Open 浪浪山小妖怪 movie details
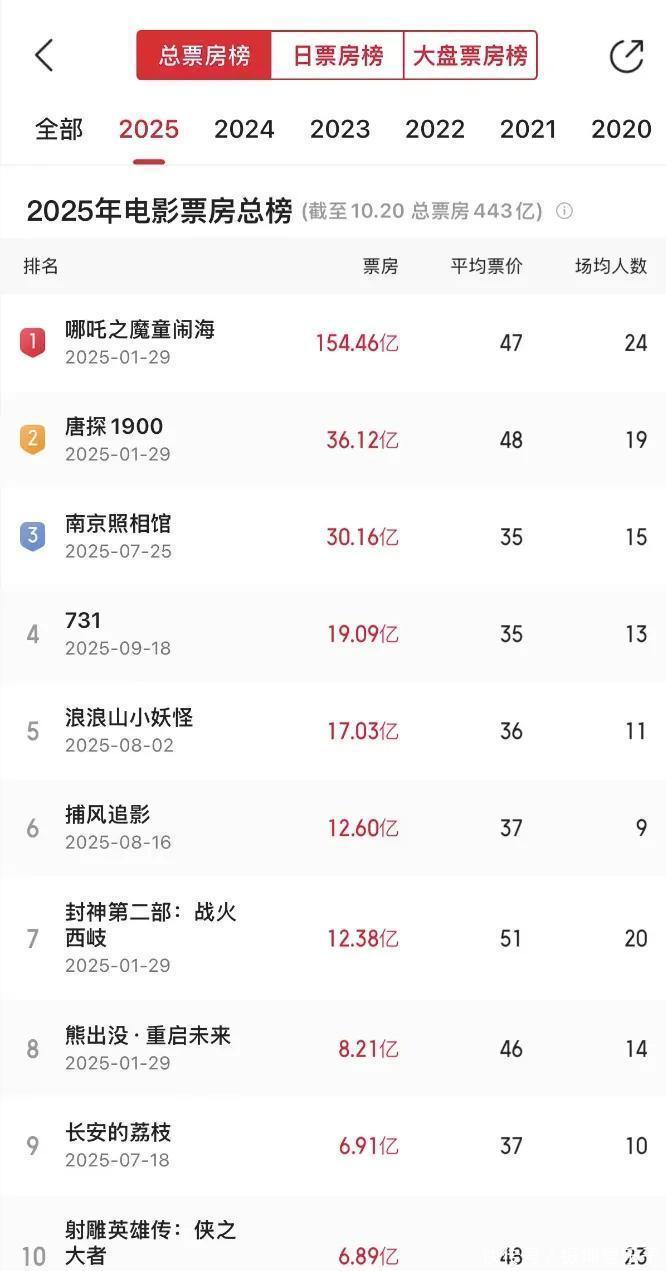Image resolution: width=666 pixels, height=1271 pixels. [129, 718]
